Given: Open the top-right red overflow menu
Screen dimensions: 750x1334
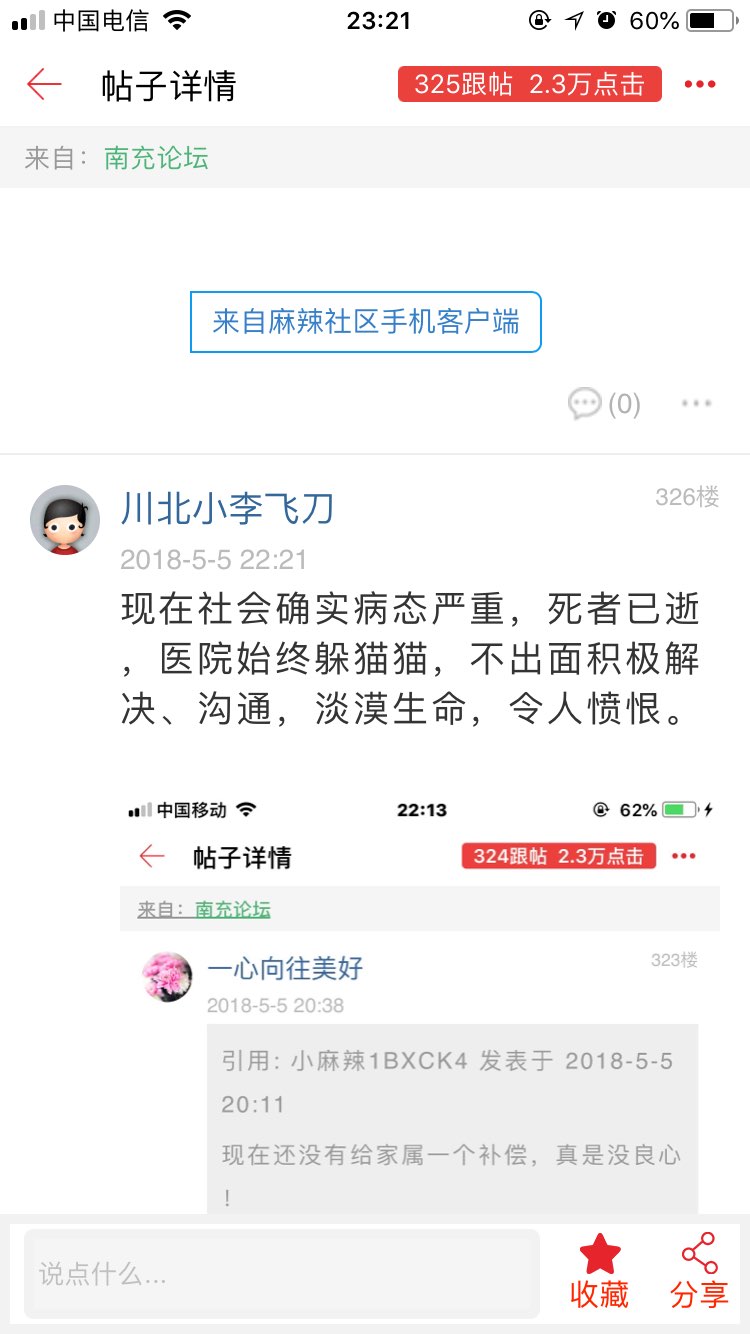Looking at the screenshot, I should pyautogui.click(x=700, y=85).
